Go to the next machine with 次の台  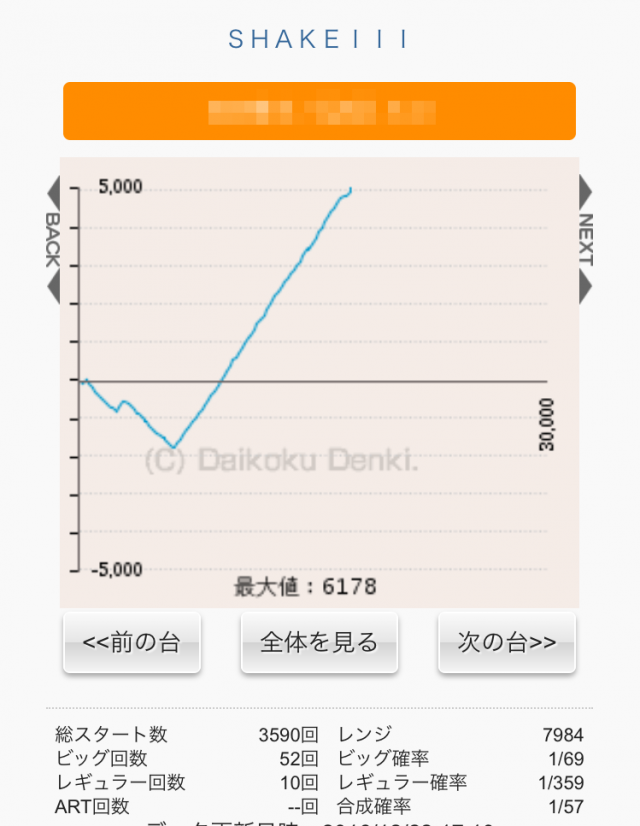(506, 642)
